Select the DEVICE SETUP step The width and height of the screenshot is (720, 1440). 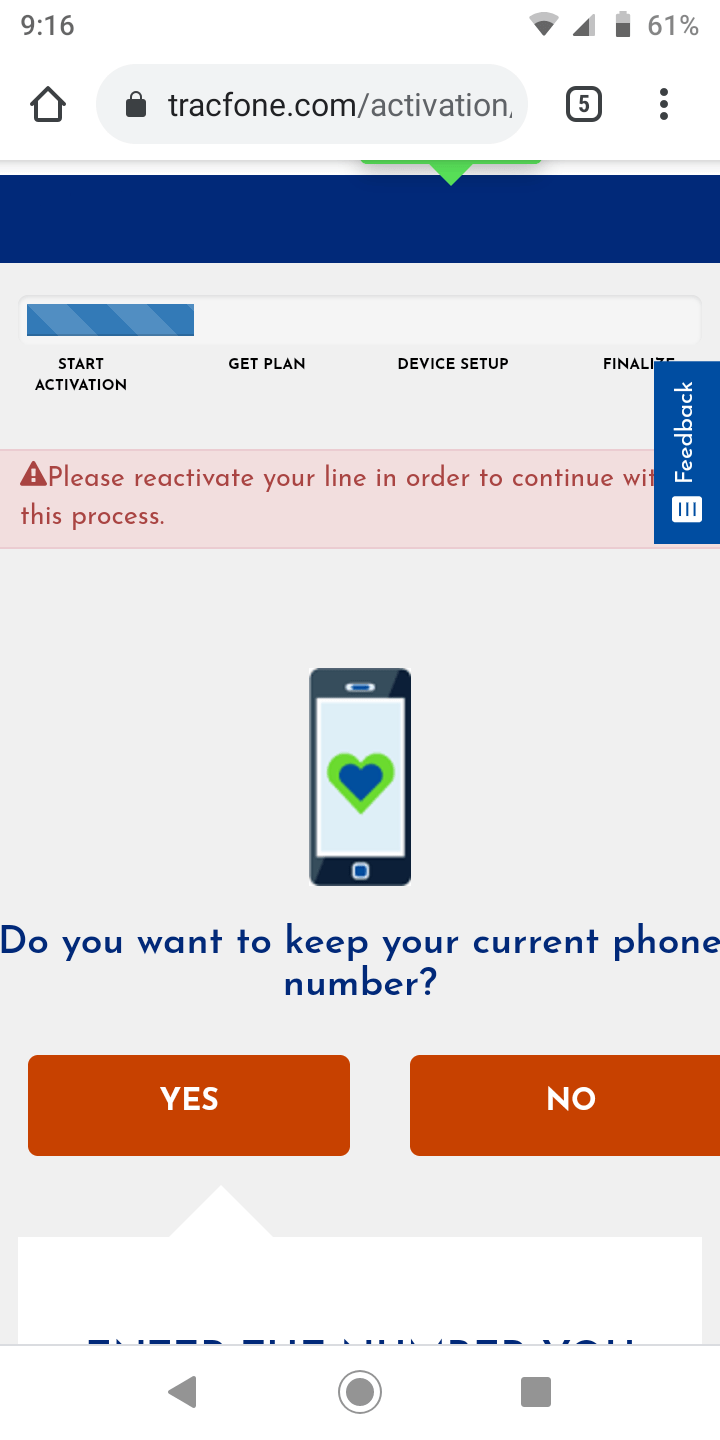tap(452, 364)
